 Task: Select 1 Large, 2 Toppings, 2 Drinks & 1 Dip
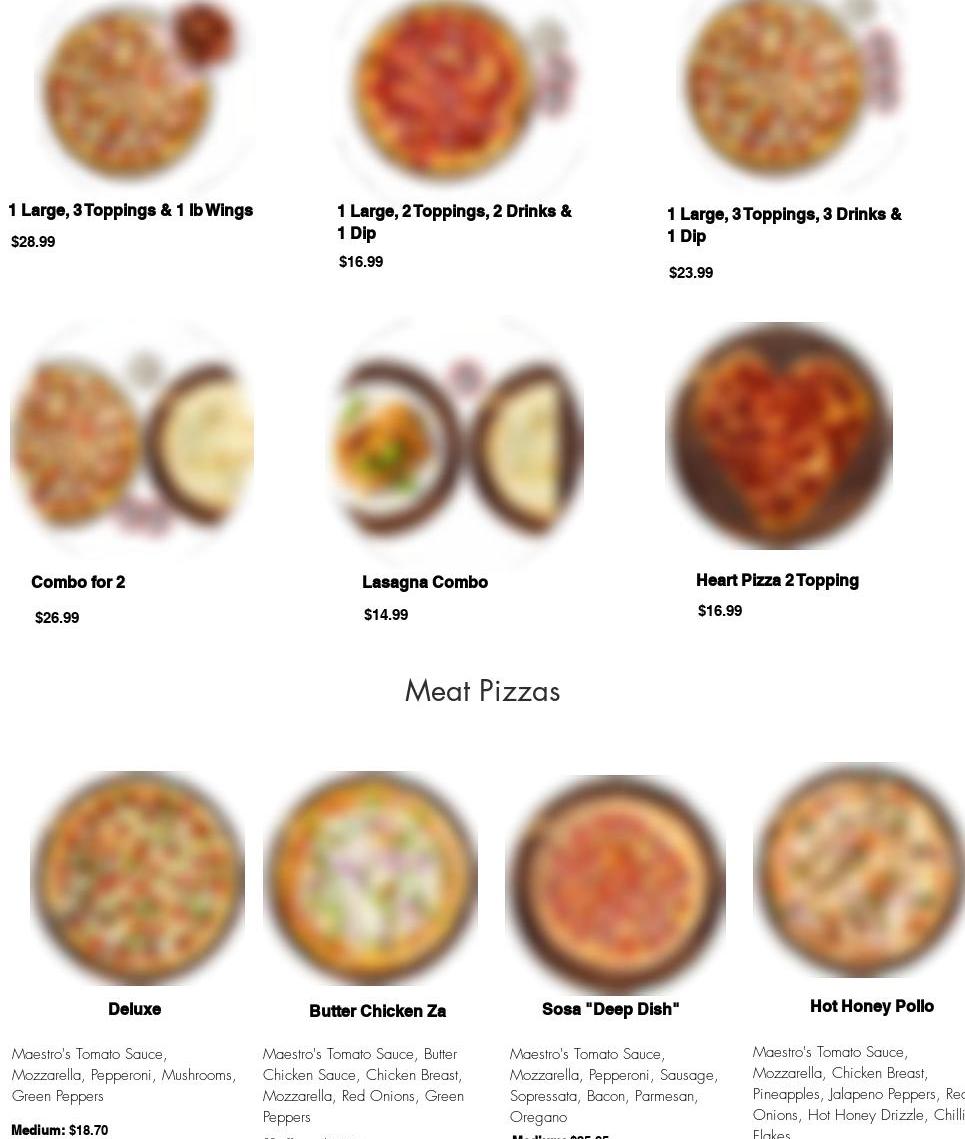pyautogui.click(x=454, y=222)
